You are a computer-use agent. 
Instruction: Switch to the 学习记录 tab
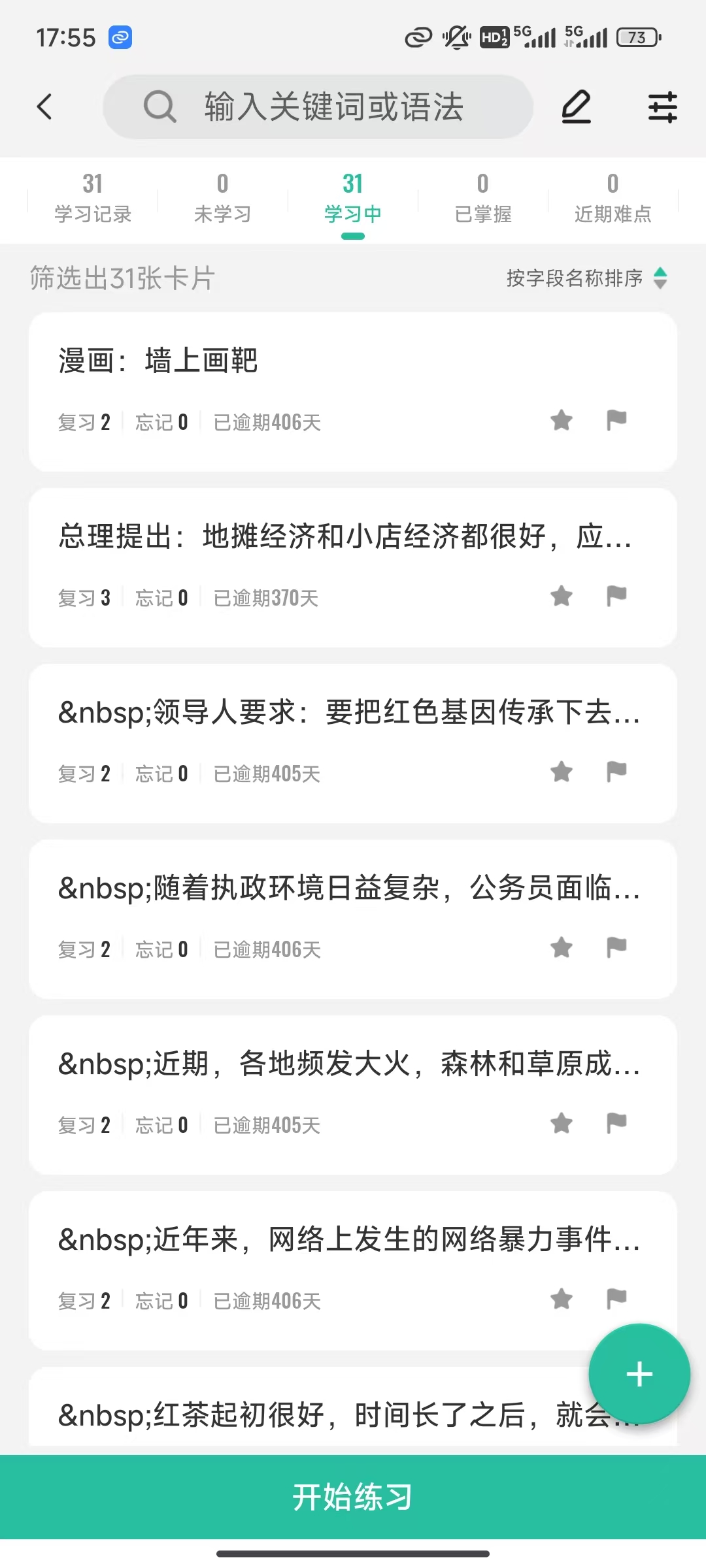[93, 198]
